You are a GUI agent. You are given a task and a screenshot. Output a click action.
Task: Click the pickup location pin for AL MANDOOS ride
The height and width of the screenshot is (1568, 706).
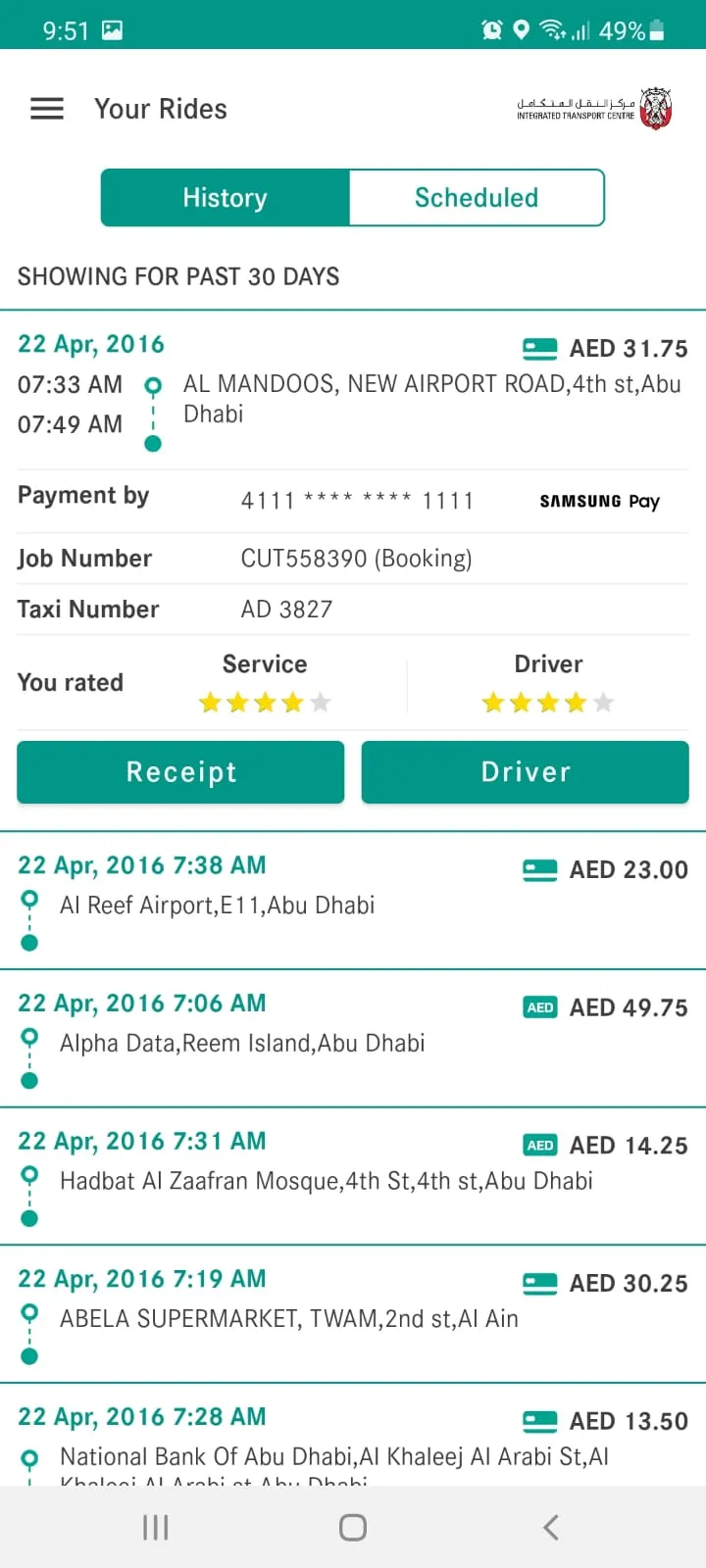[153, 384]
